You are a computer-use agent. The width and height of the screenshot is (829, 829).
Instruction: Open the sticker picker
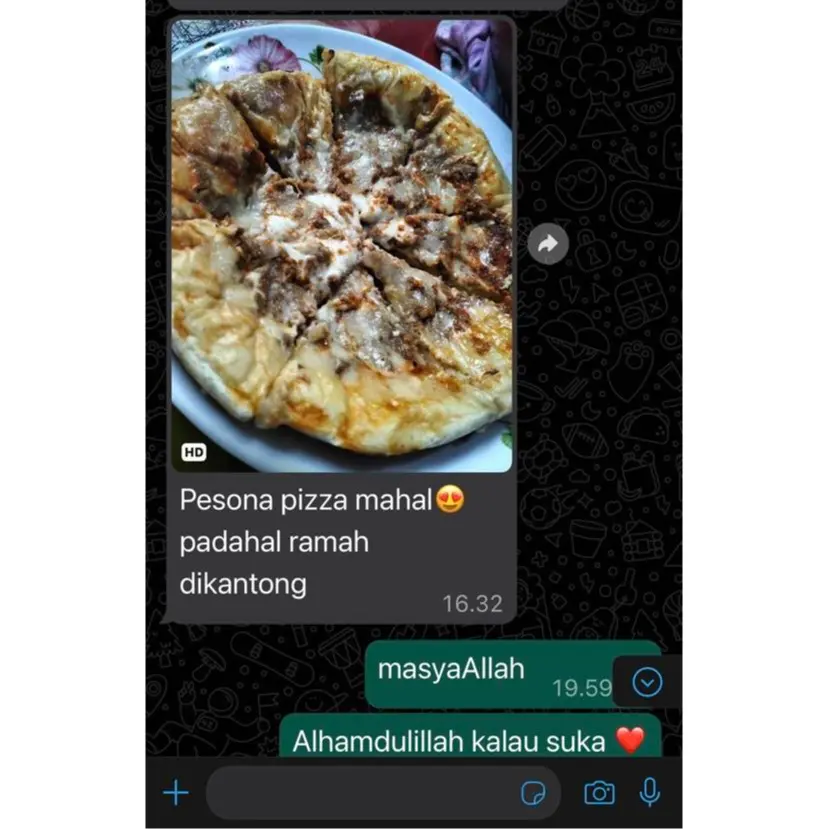pos(534,794)
